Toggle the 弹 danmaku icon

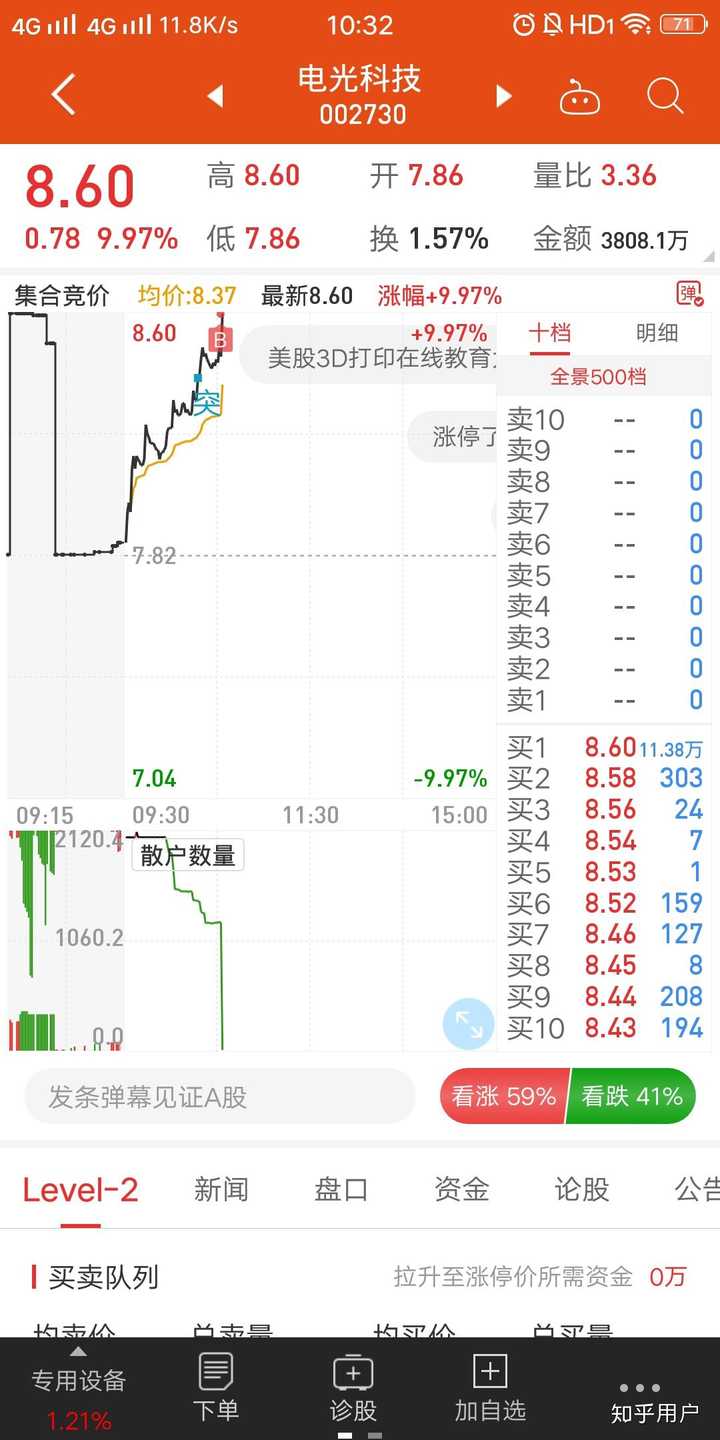click(x=689, y=293)
